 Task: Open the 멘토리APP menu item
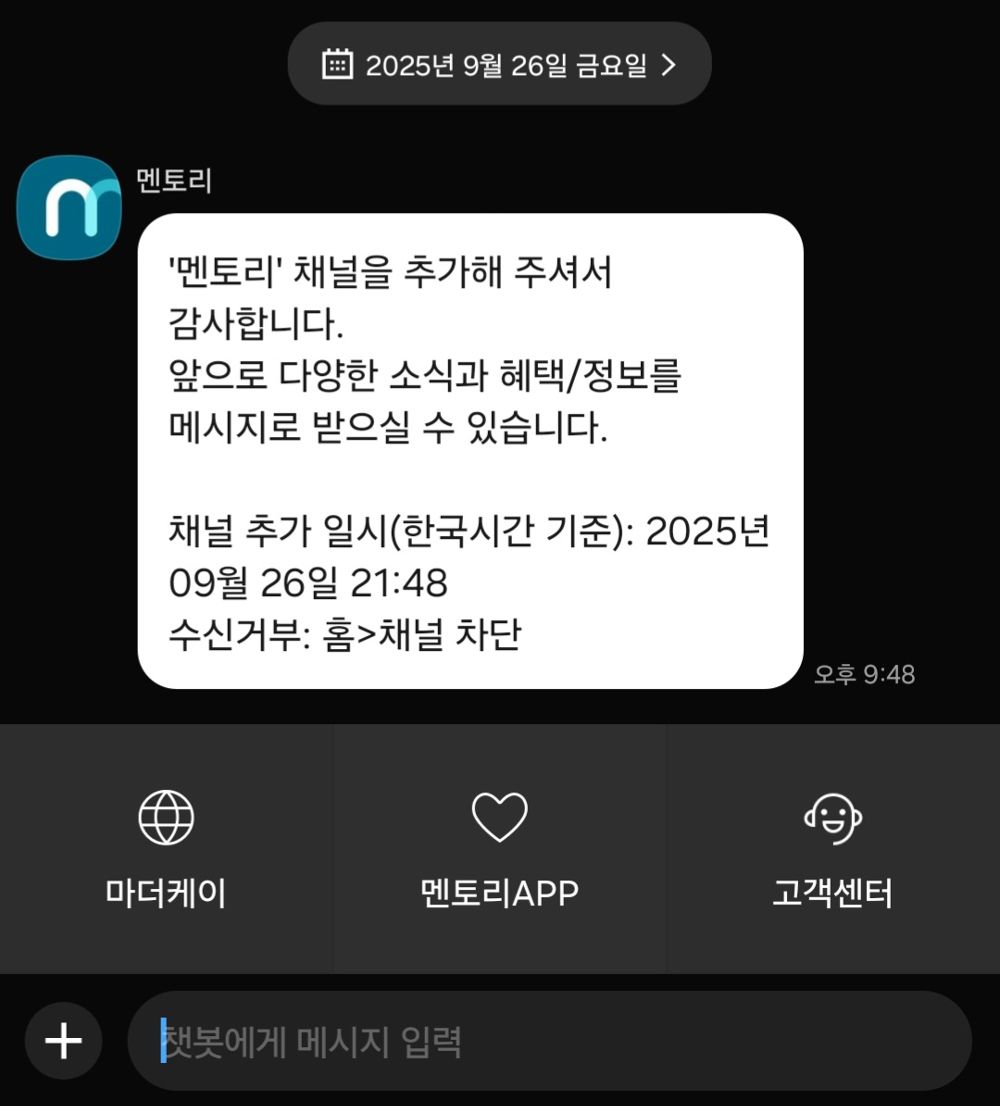[x=499, y=892]
